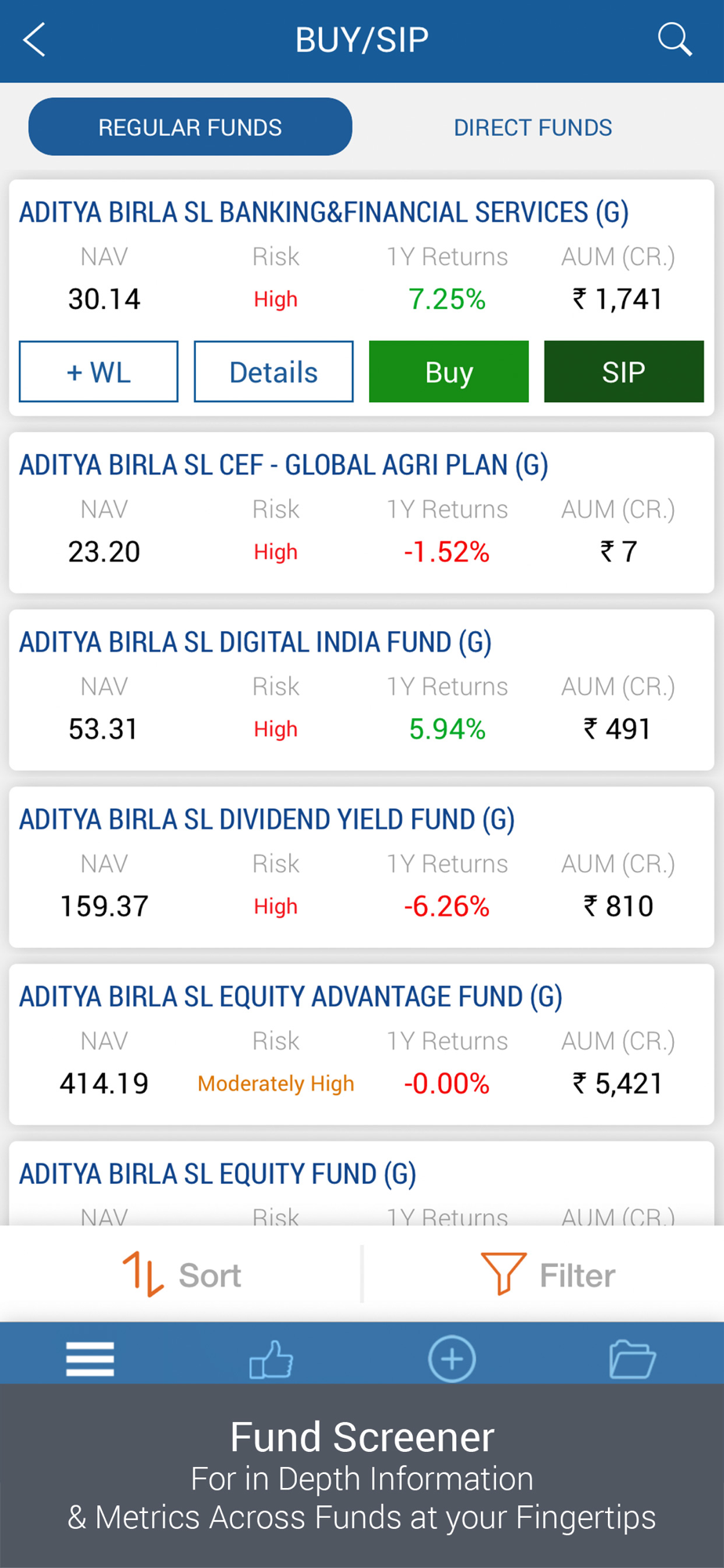This screenshot has width=724, height=1568.
Task: Go back from the BUY/SIP screen
Action: 34,40
